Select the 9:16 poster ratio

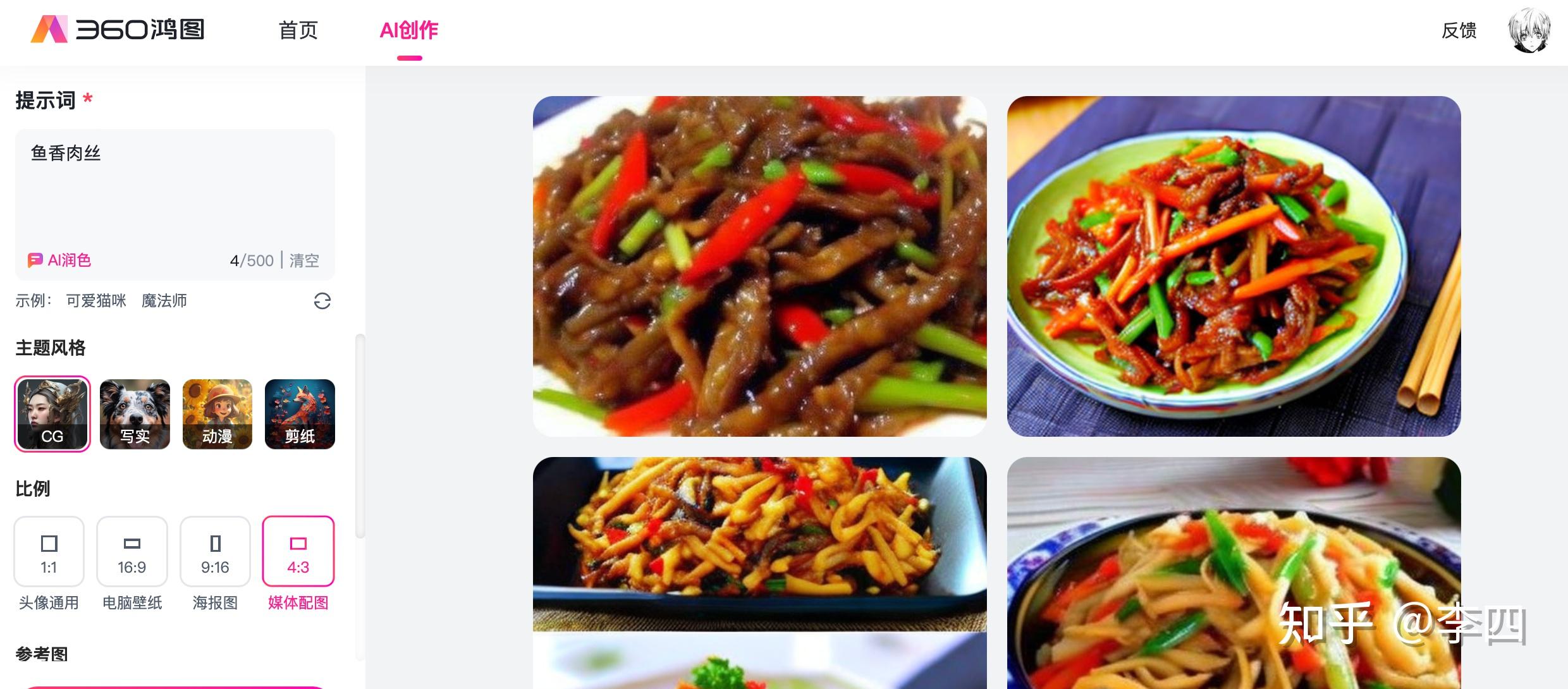pyautogui.click(x=215, y=552)
